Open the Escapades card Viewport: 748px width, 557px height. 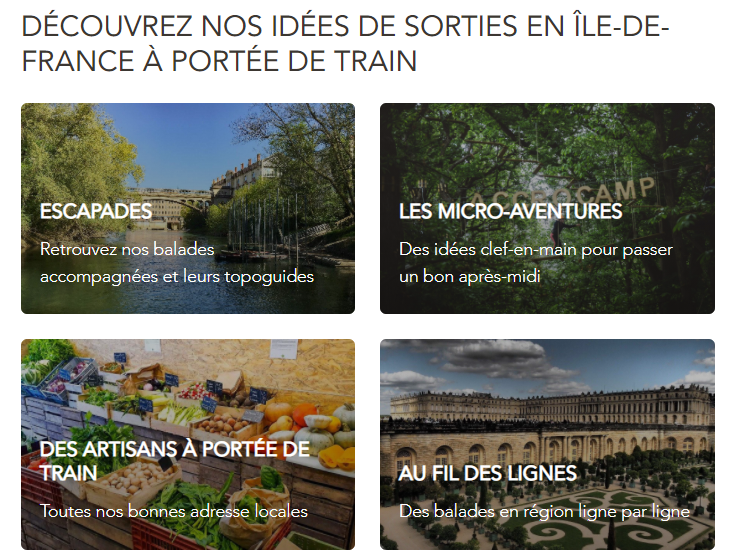[x=187, y=208]
